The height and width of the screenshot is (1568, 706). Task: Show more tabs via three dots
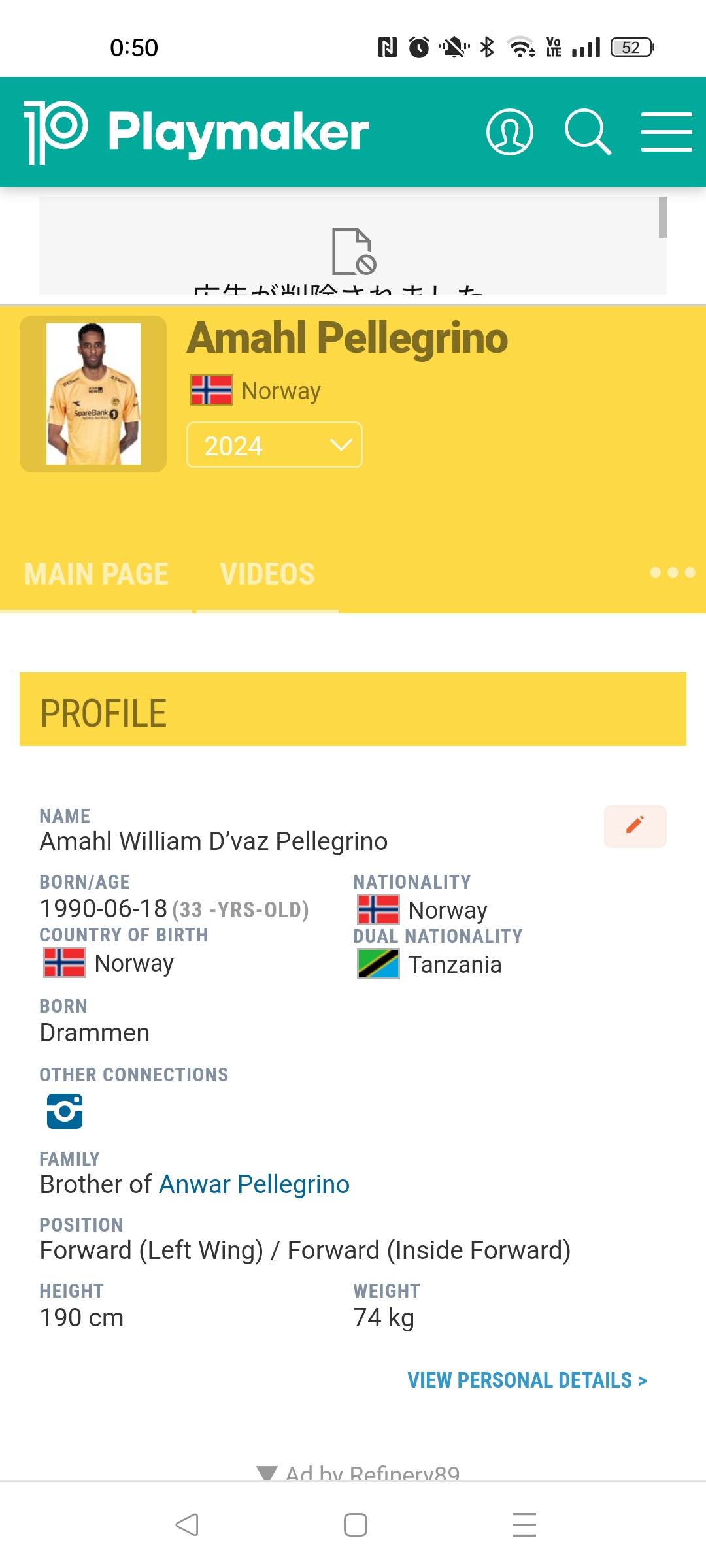673,572
